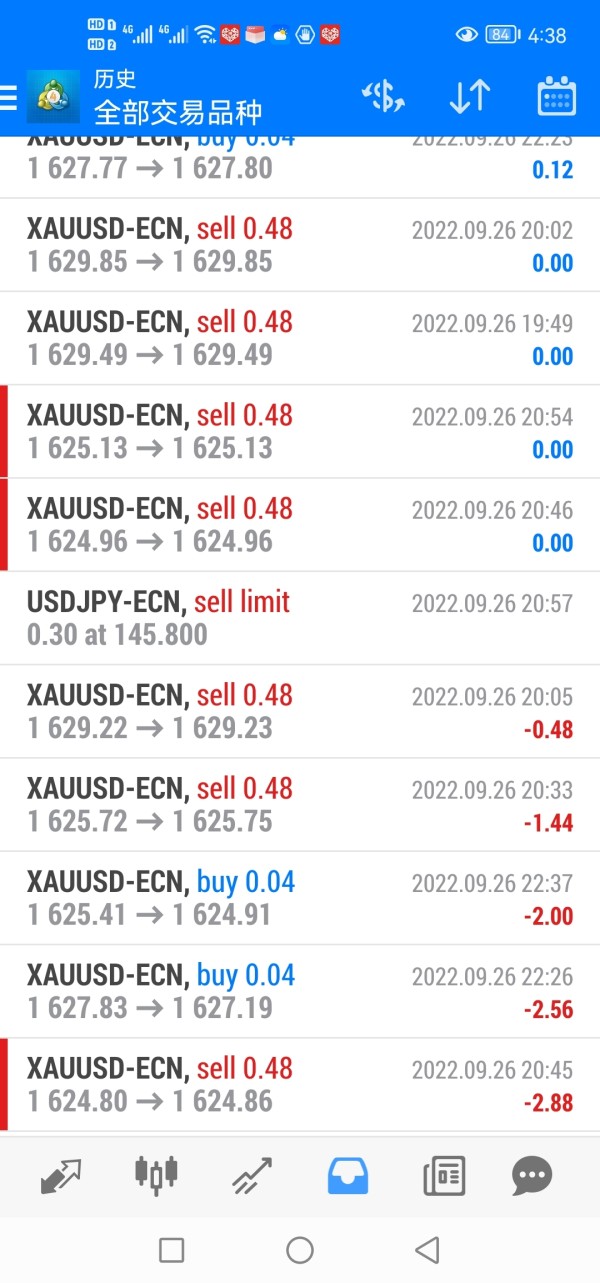Switch to the News tab

pos(444,1176)
